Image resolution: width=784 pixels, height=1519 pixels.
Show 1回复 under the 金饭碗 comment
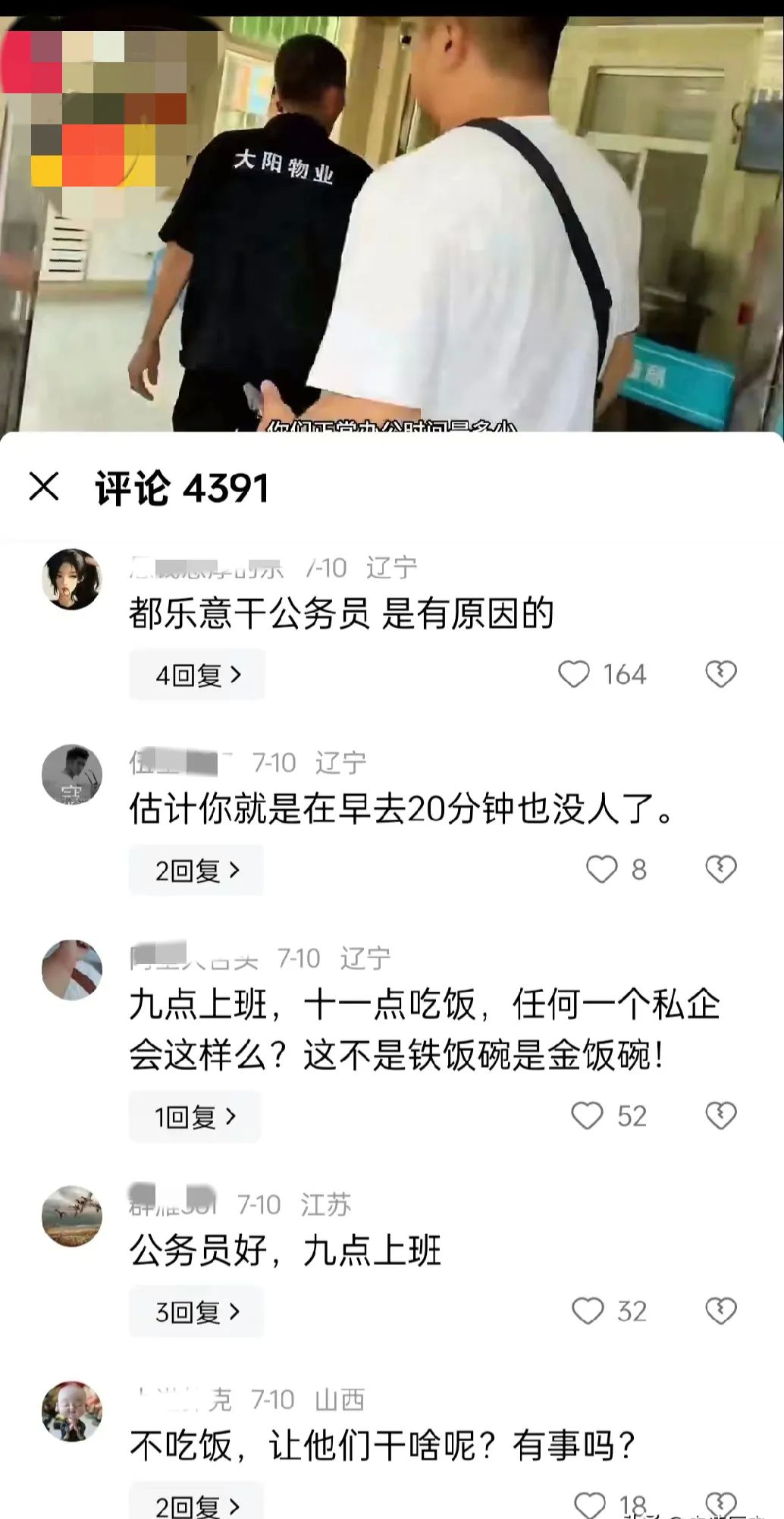click(x=195, y=1116)
